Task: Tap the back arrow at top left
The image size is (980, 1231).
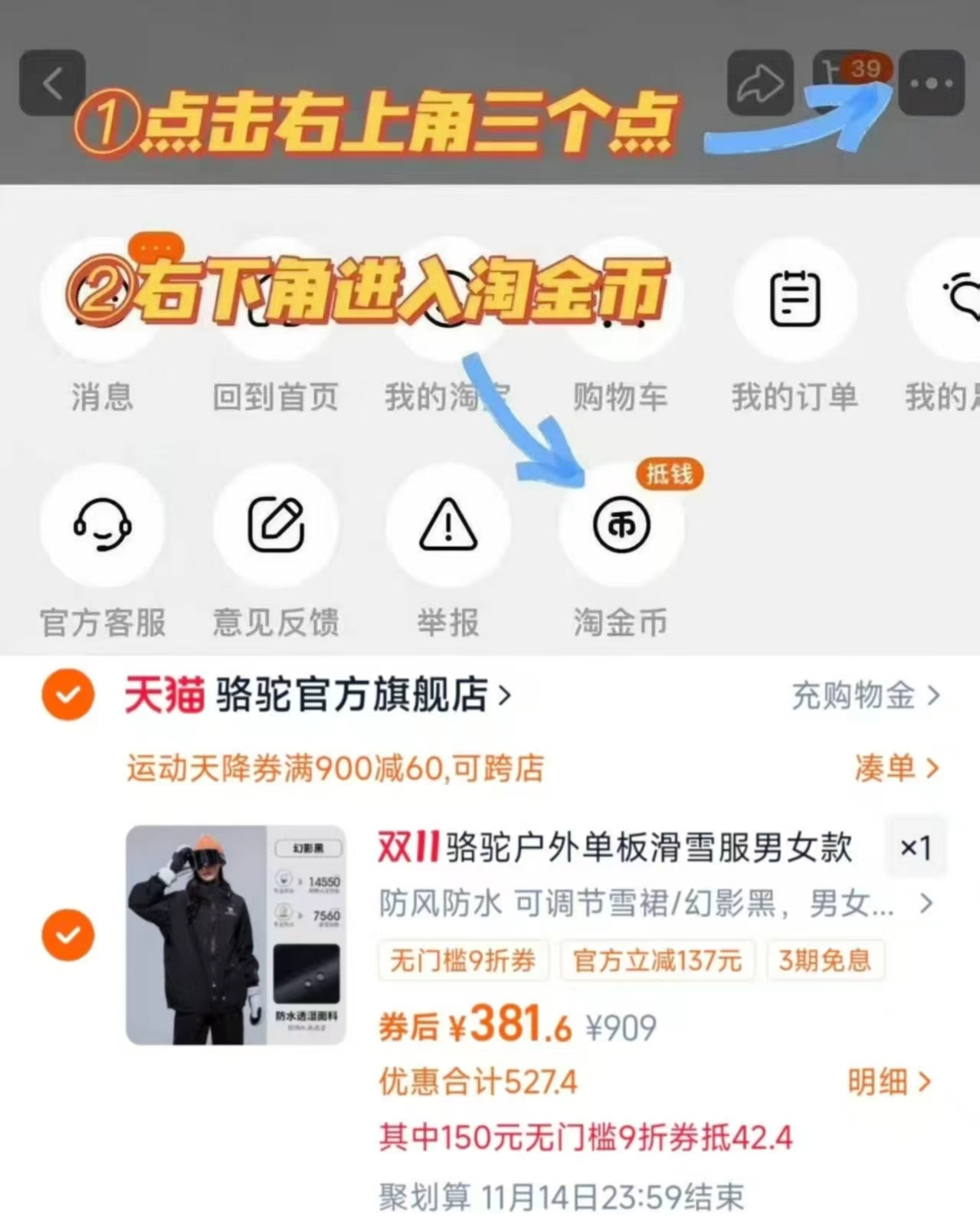Action: pyautogui.click(x=52, y=82)
